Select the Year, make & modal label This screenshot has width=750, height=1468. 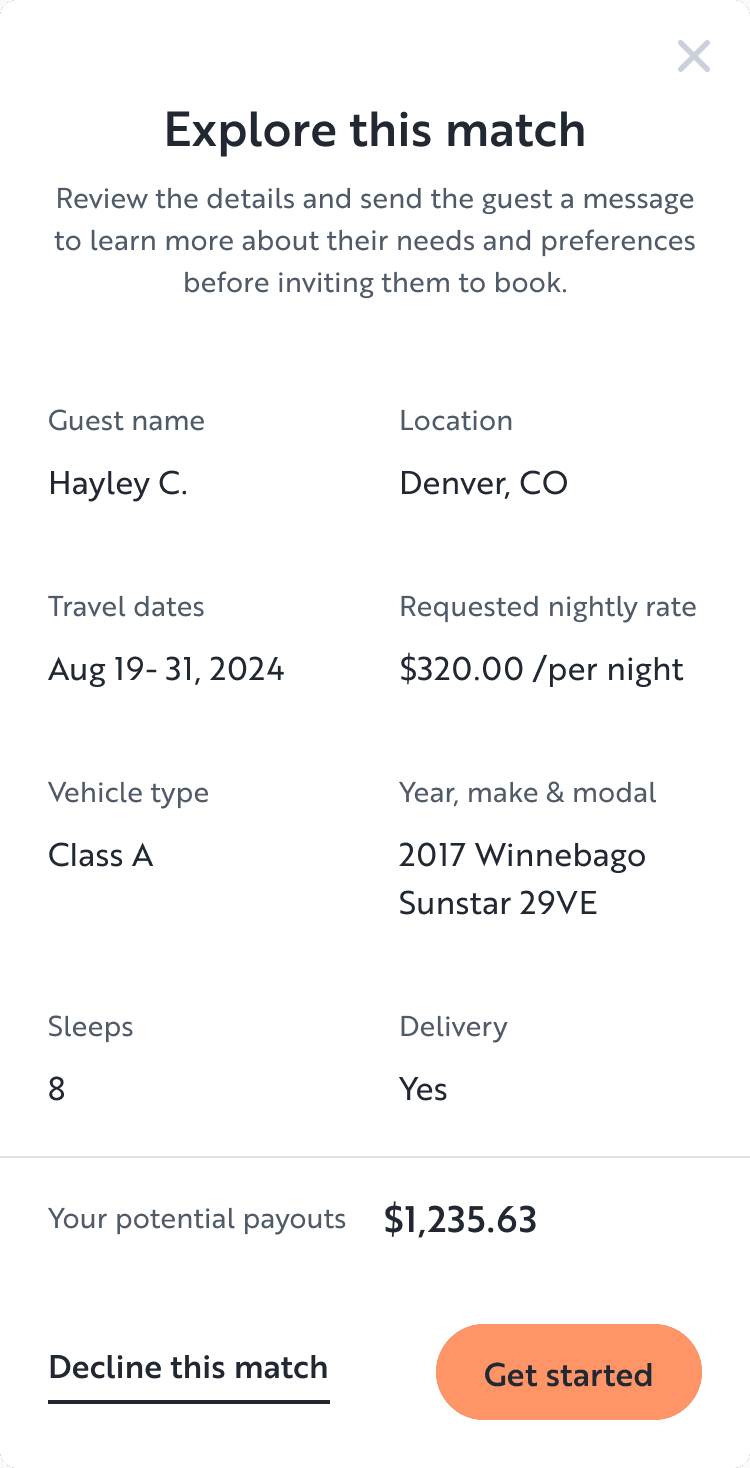[x=528, y=792]
